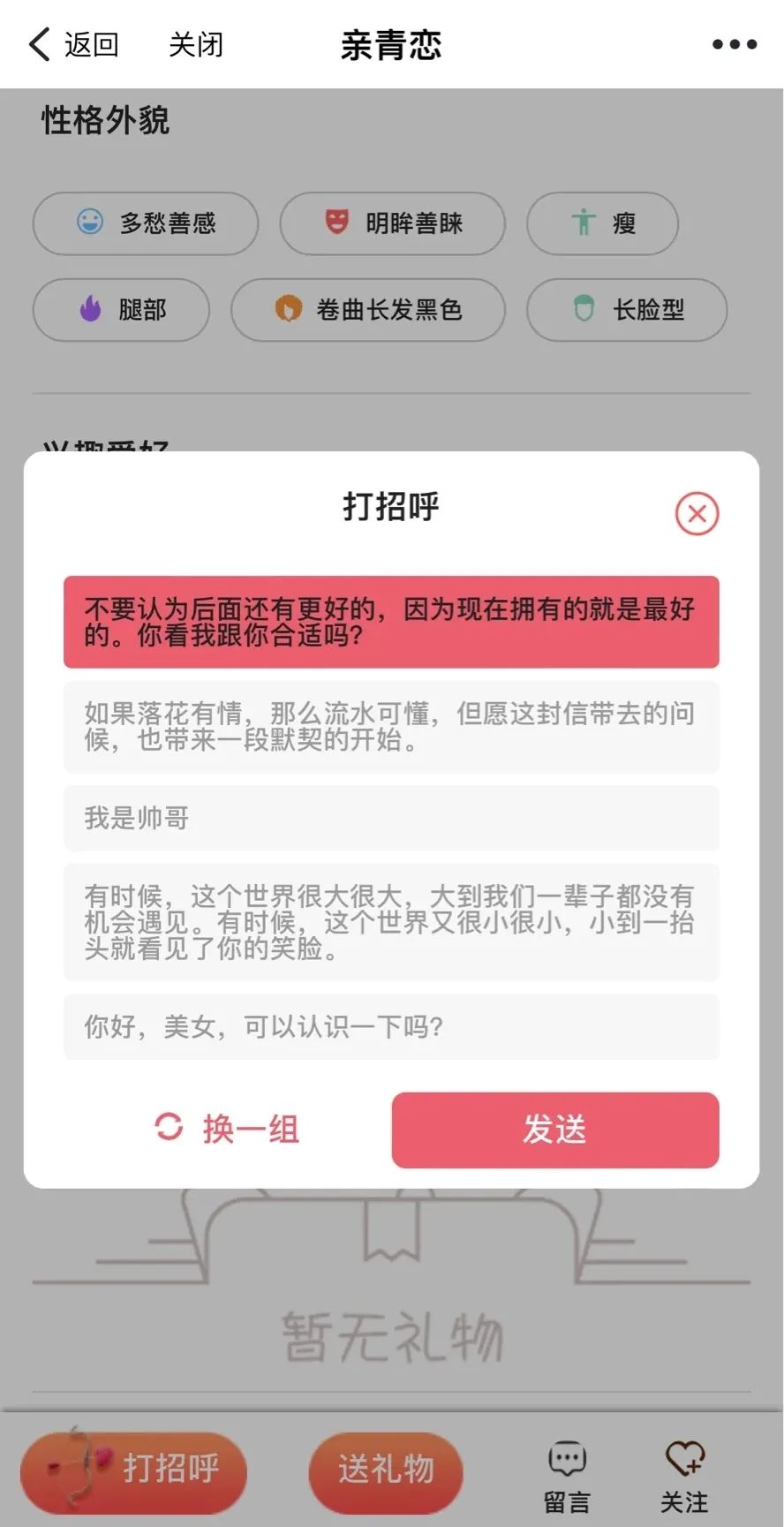784x1527 pixels.
Task: Select the greeting starting with 不要认为后面还有更好的
Action: point(391,622)
